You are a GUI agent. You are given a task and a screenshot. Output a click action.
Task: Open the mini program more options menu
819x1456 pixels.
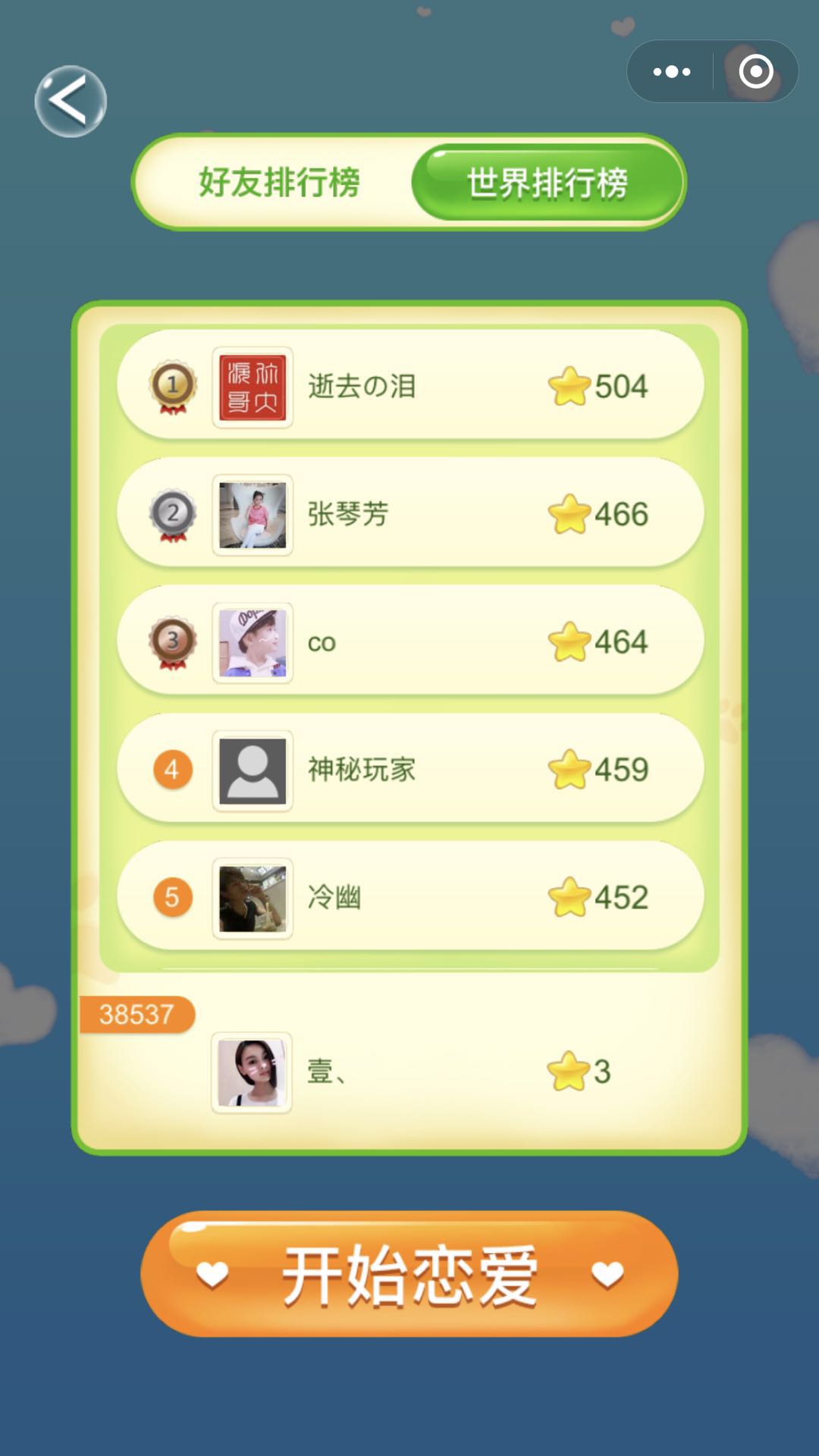671,72
